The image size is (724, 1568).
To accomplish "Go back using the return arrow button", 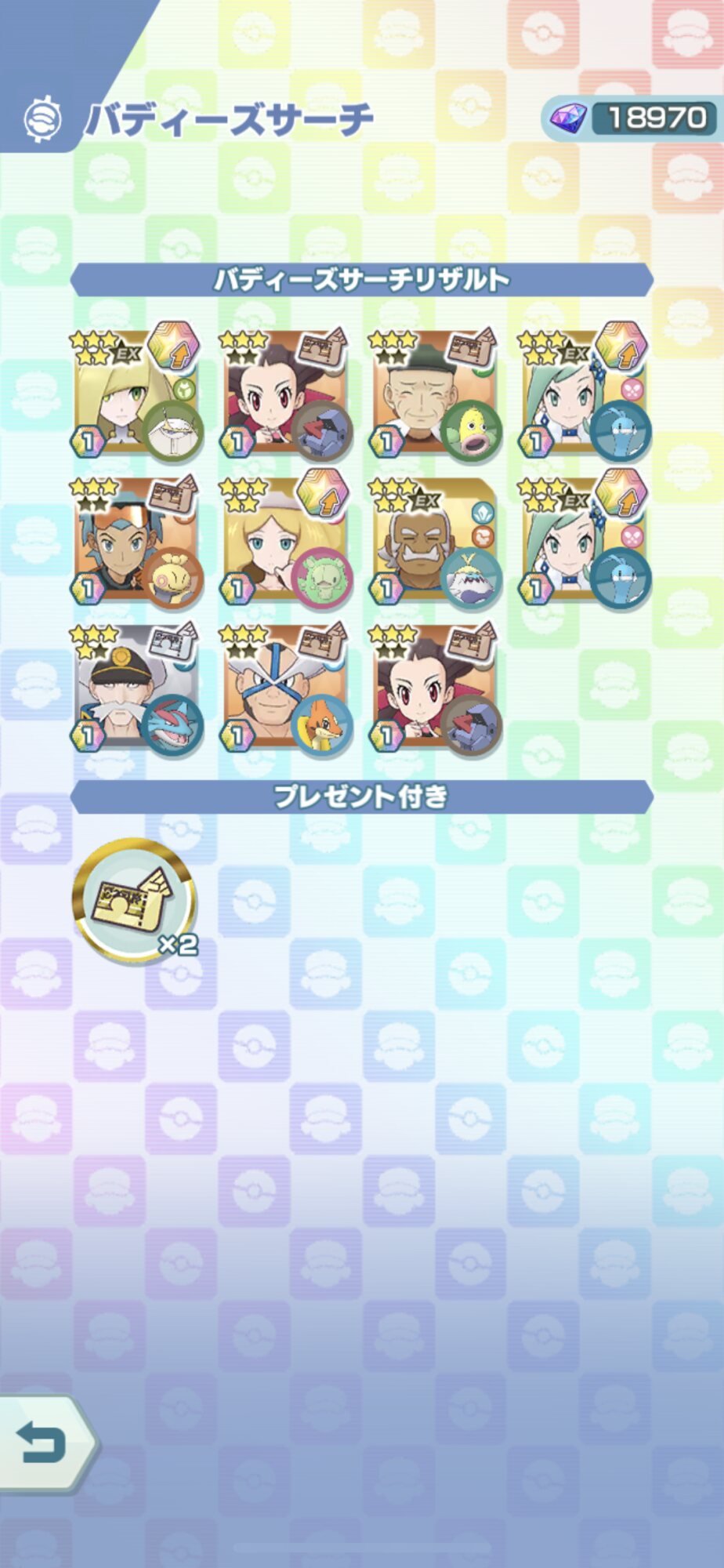I will pyautogui.click(x=45, y=1443).
